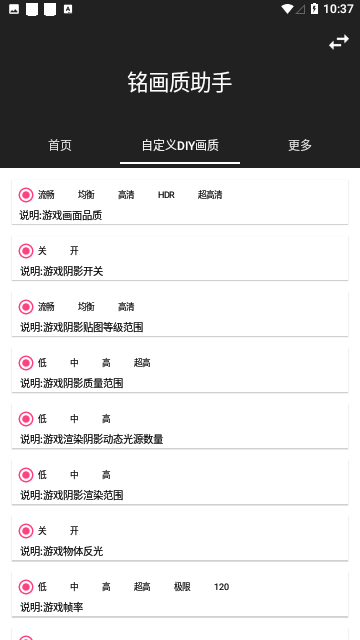360x640 pixels.
Task: Pick 高清 for 游戏阴影贴图等级范围
Action: point(126,307)
